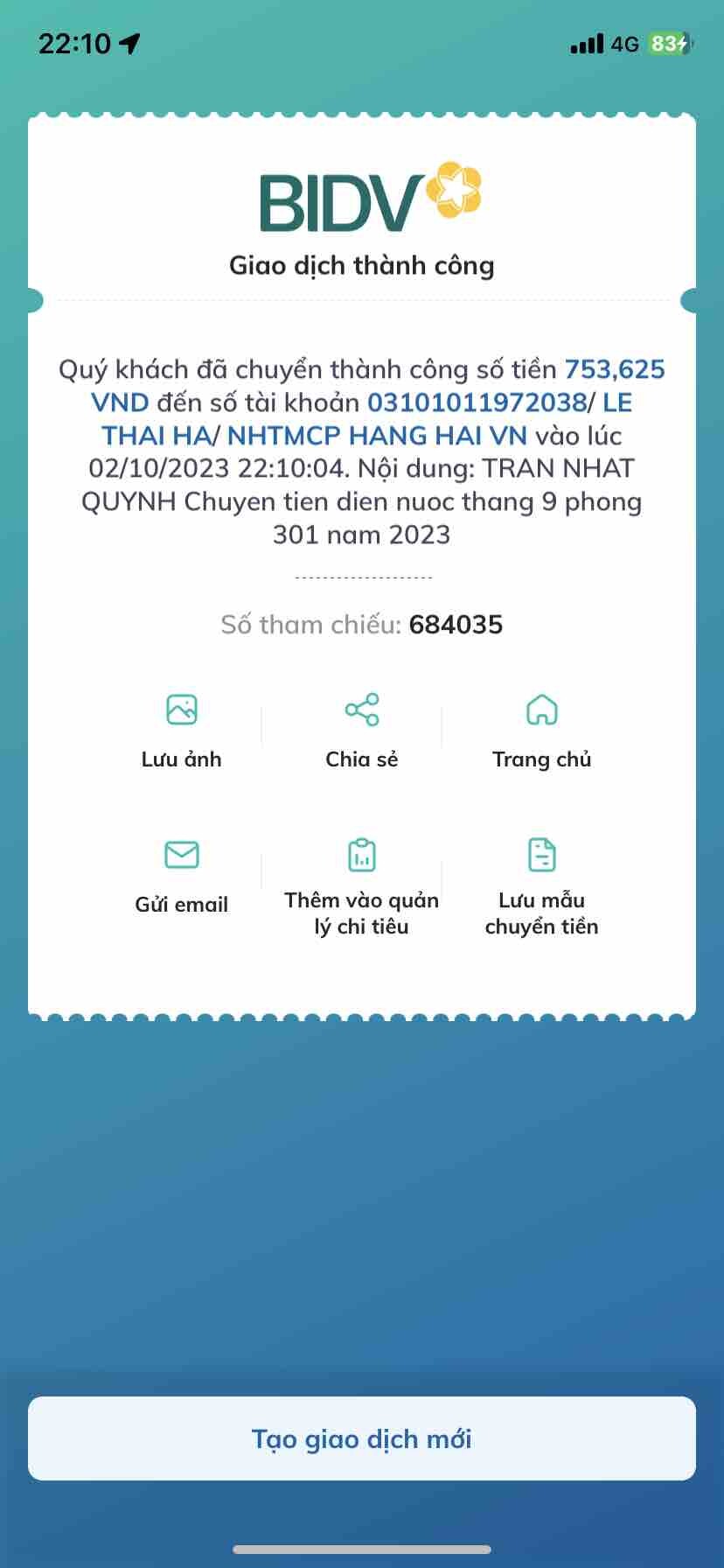Start a new transfer with Tạo giao dịch mới

click(361, 1438)
